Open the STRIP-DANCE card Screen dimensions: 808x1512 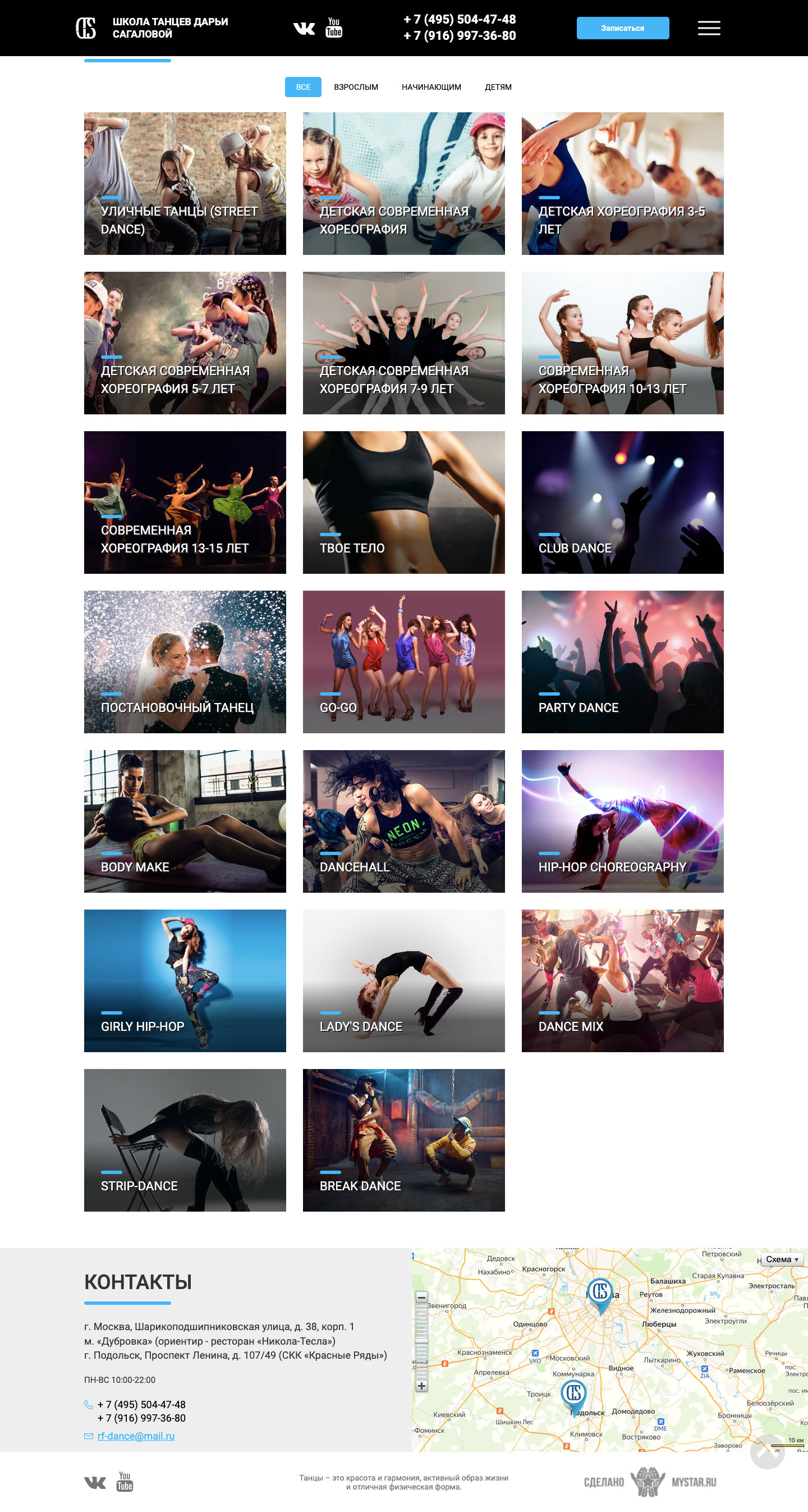click(185, 1139)
